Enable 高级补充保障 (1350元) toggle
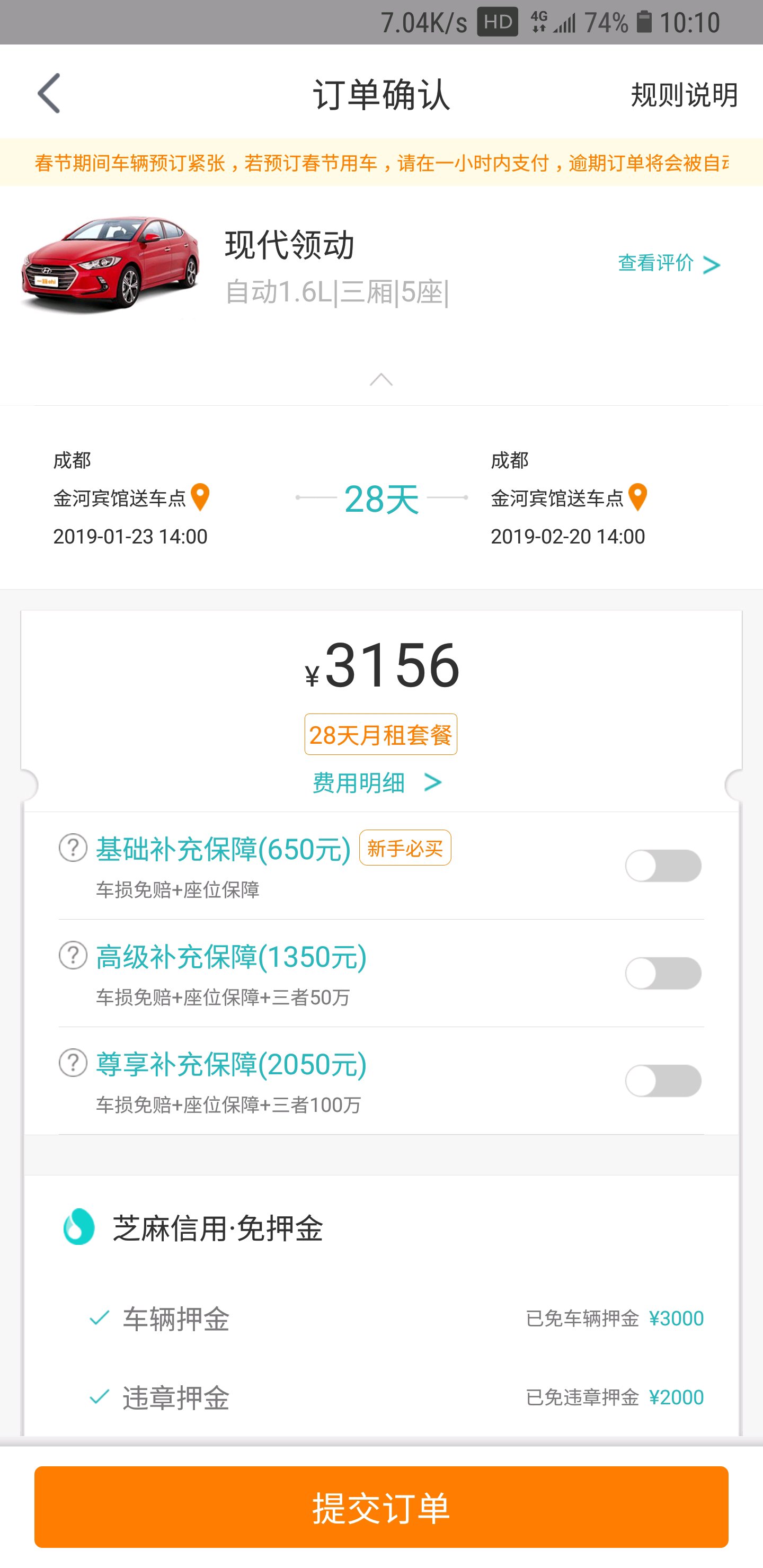This screenshot has height=1568, width=763. [x=662, y=973]
